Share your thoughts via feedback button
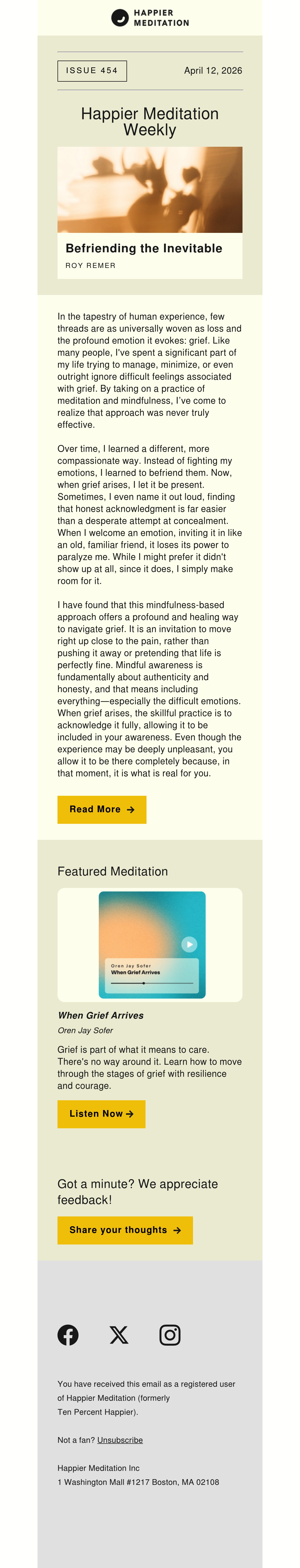This screenshot has height=1568, width=300. [x=125, y=1230]
